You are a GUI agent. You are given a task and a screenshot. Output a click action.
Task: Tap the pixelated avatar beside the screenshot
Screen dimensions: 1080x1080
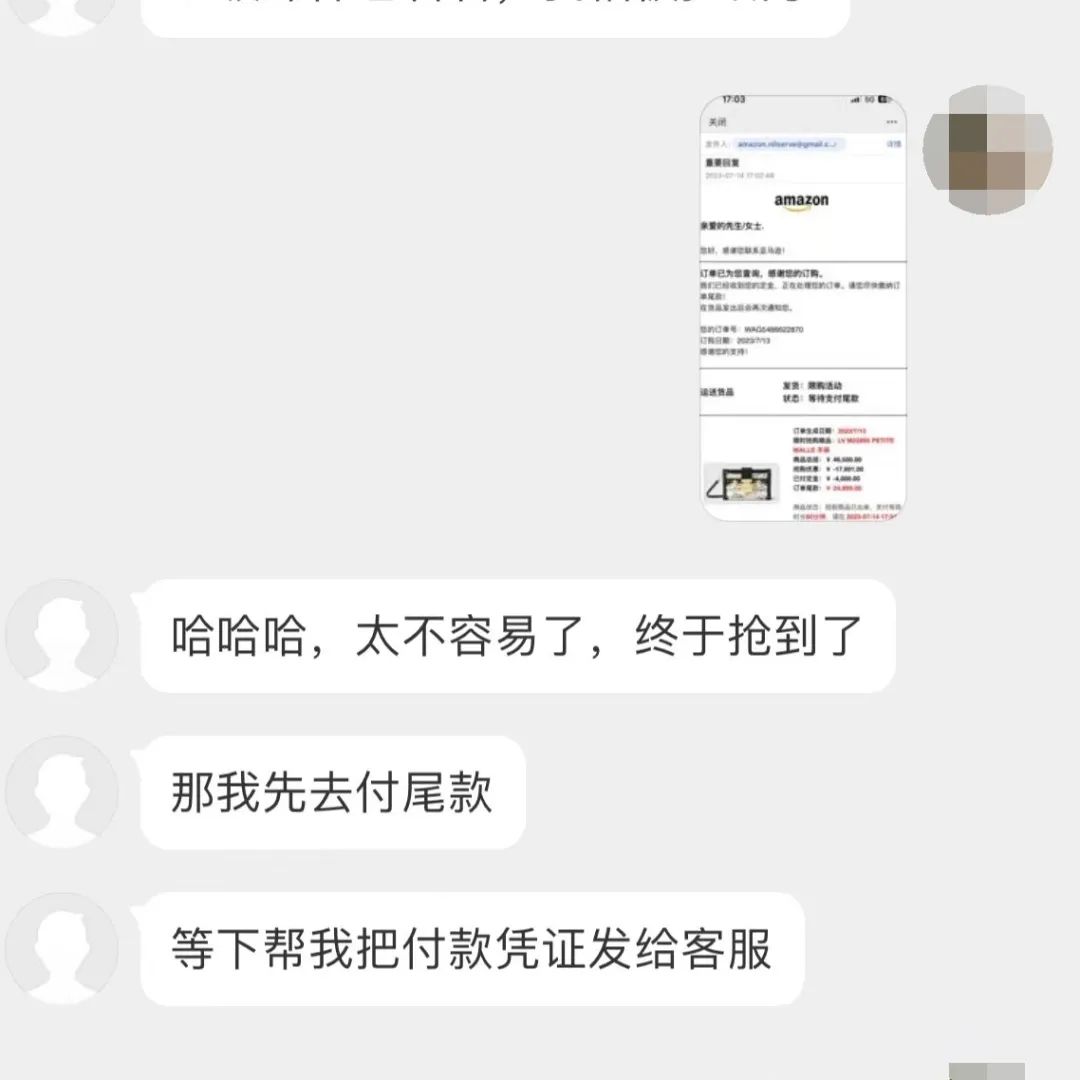point(987,150)
